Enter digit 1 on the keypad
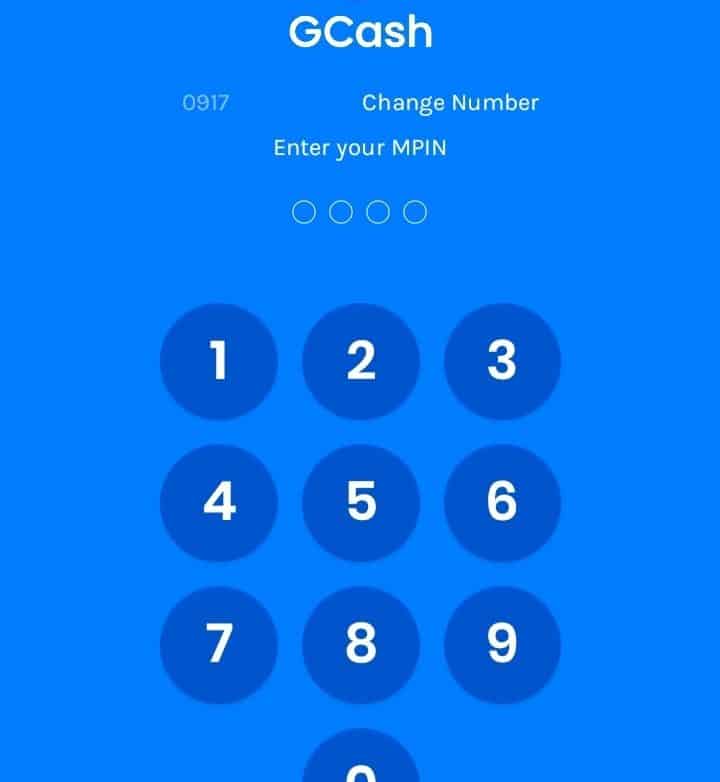720x782 pixels. click(218, 361)
